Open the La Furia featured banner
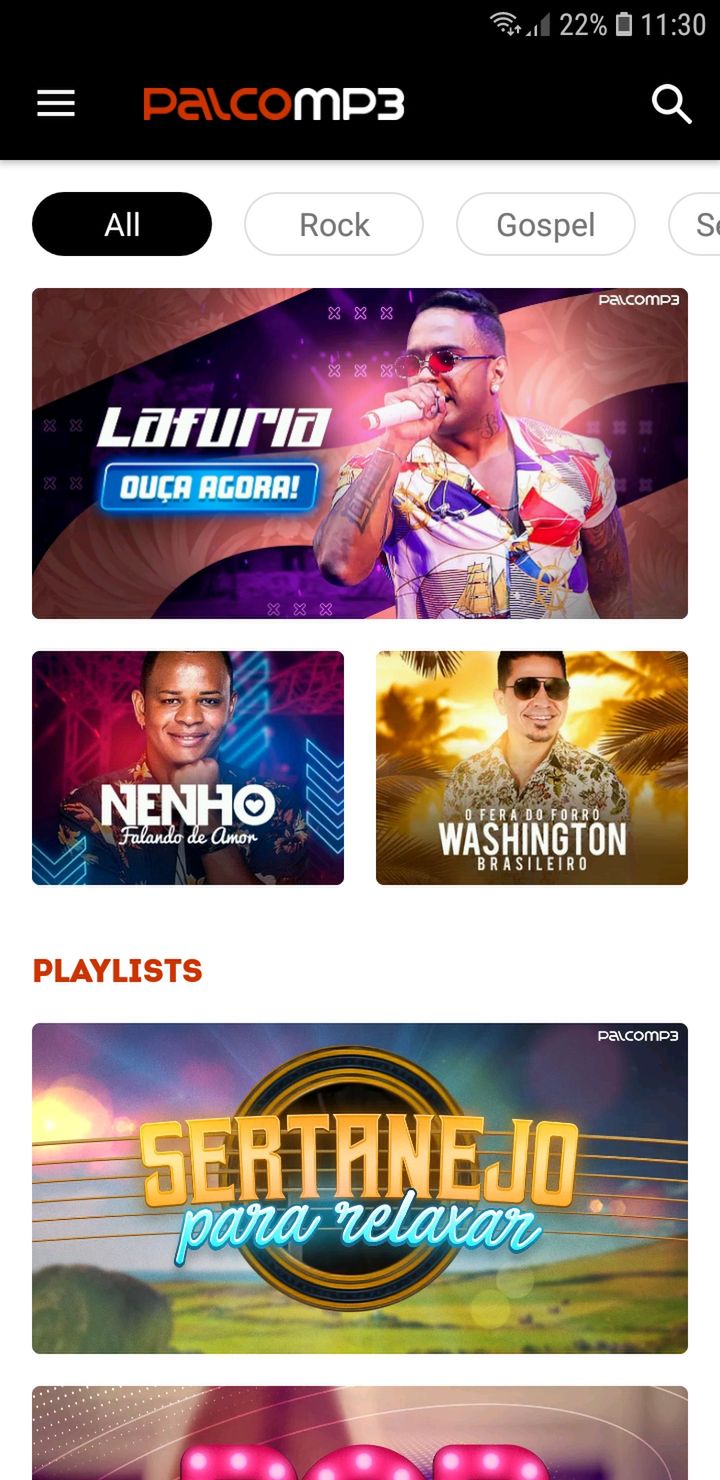This screenshot has width=720, height=1480. tap(360, 453)
